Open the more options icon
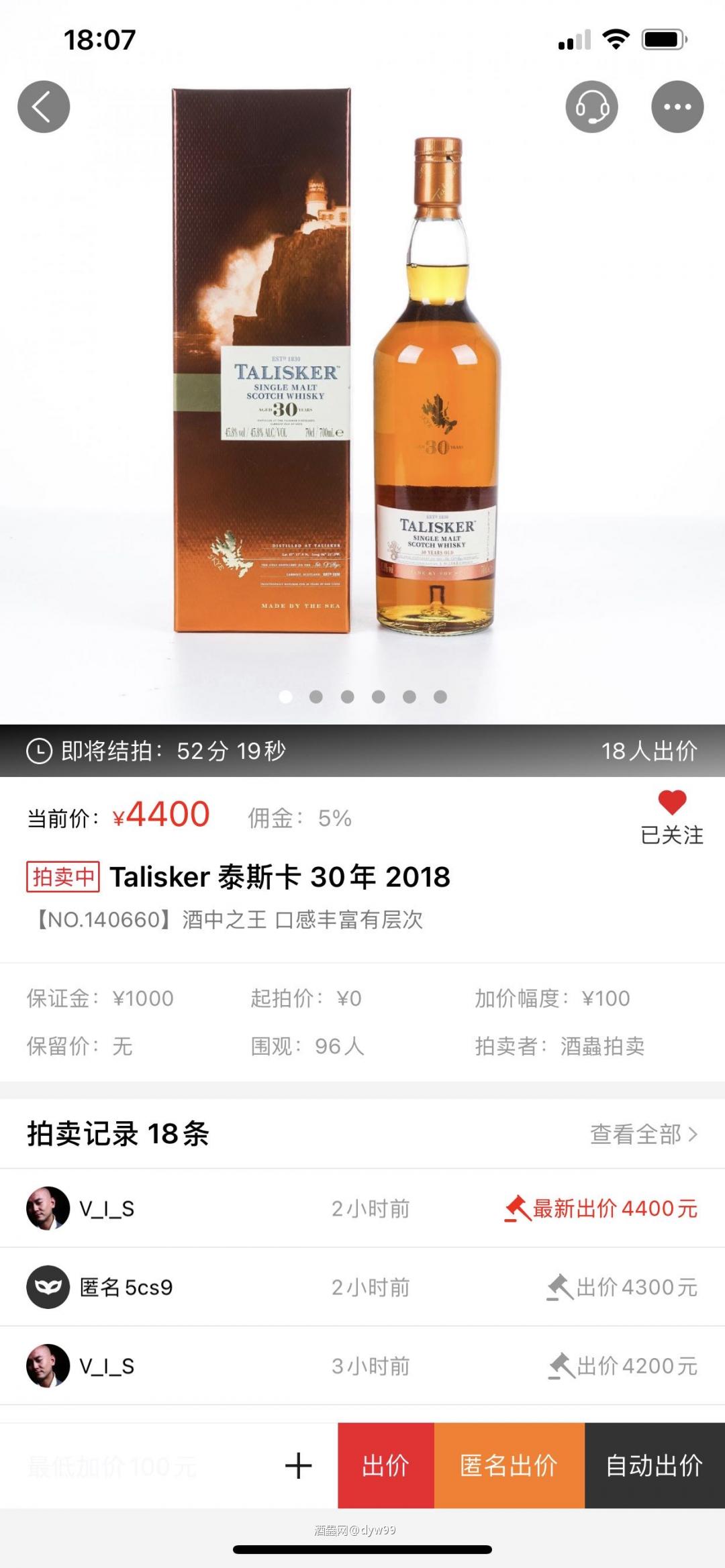Screen dimensions: 725x1568 pyautogui.click(x=676, y=105)
